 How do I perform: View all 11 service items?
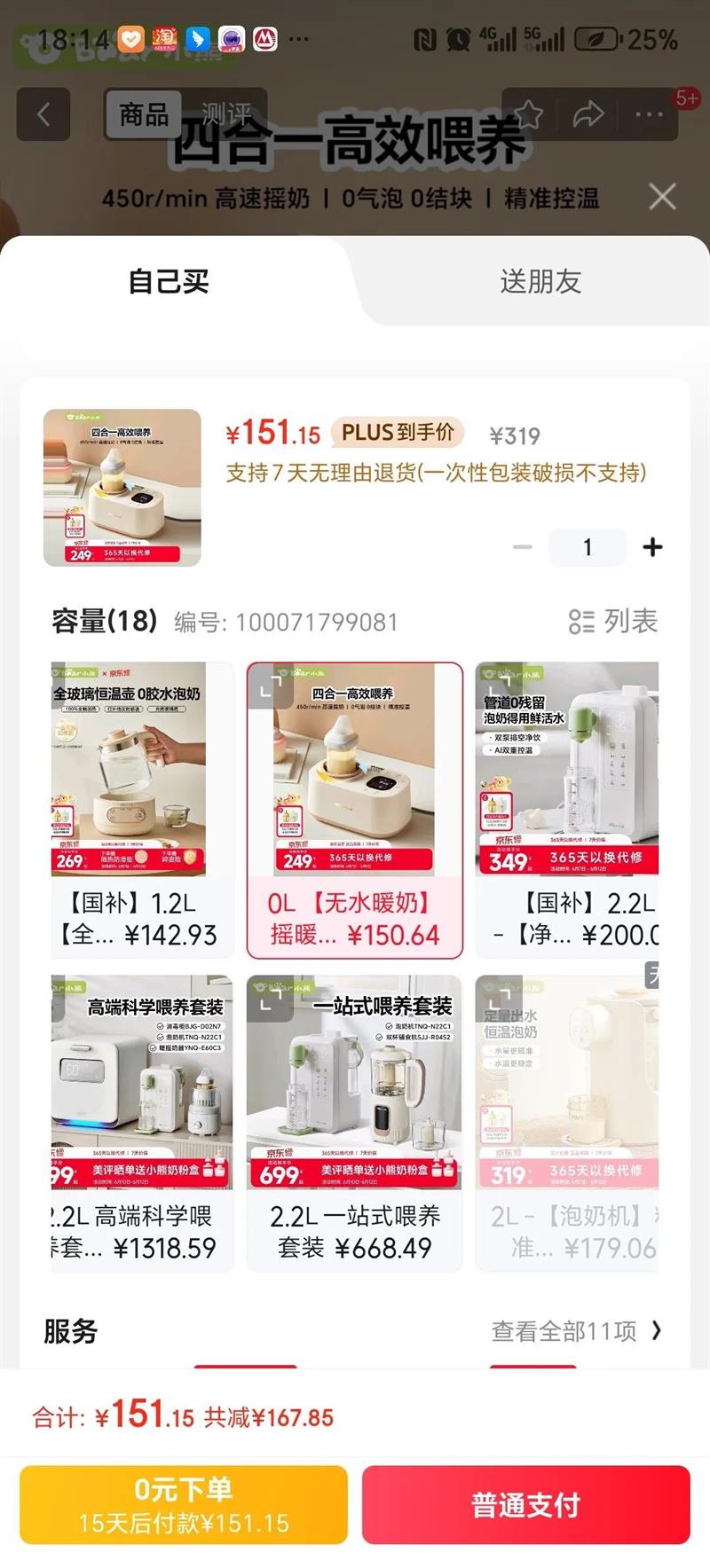point(576,1330)
